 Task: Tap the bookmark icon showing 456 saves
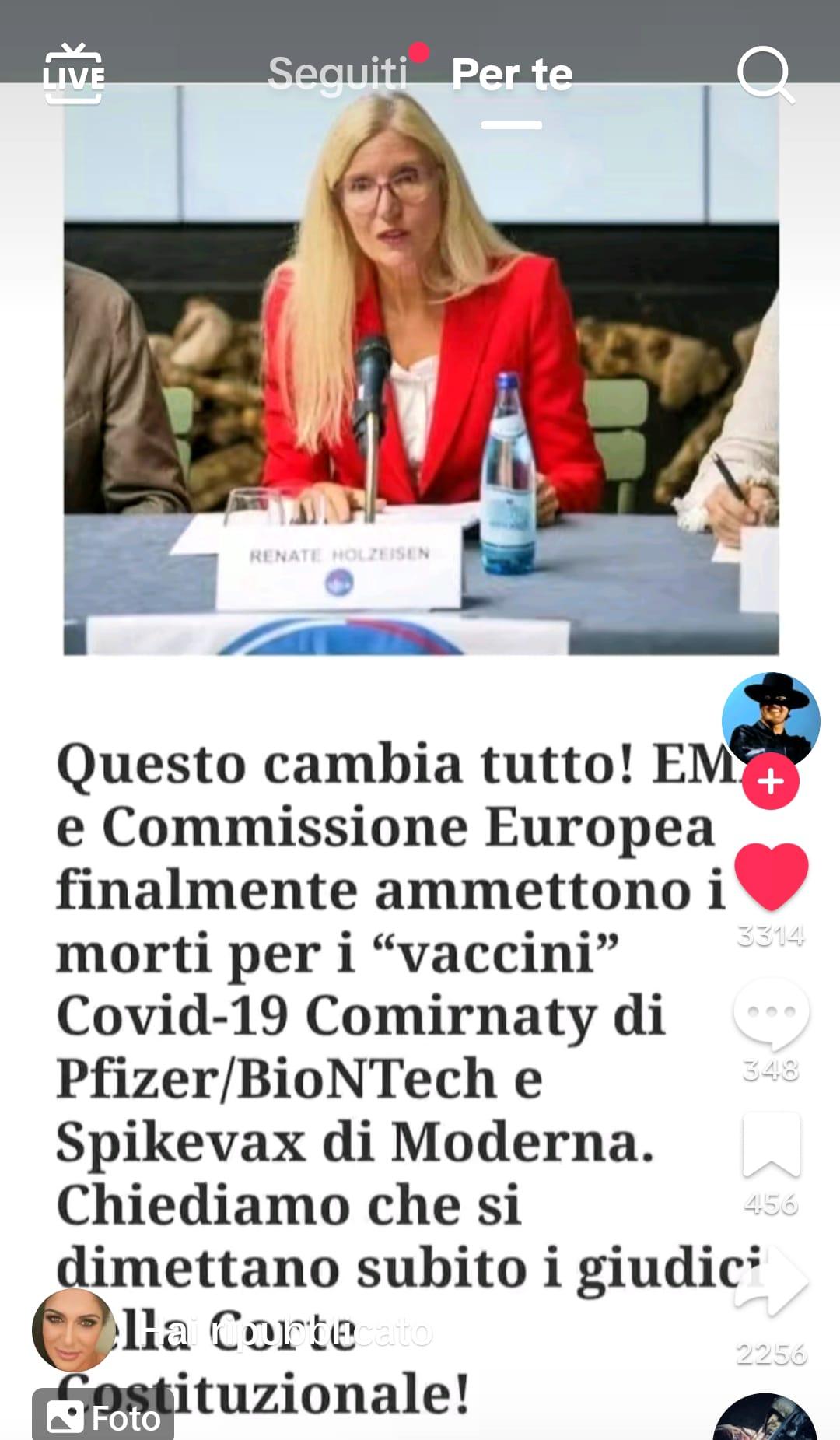click(x=771, y=1146)
